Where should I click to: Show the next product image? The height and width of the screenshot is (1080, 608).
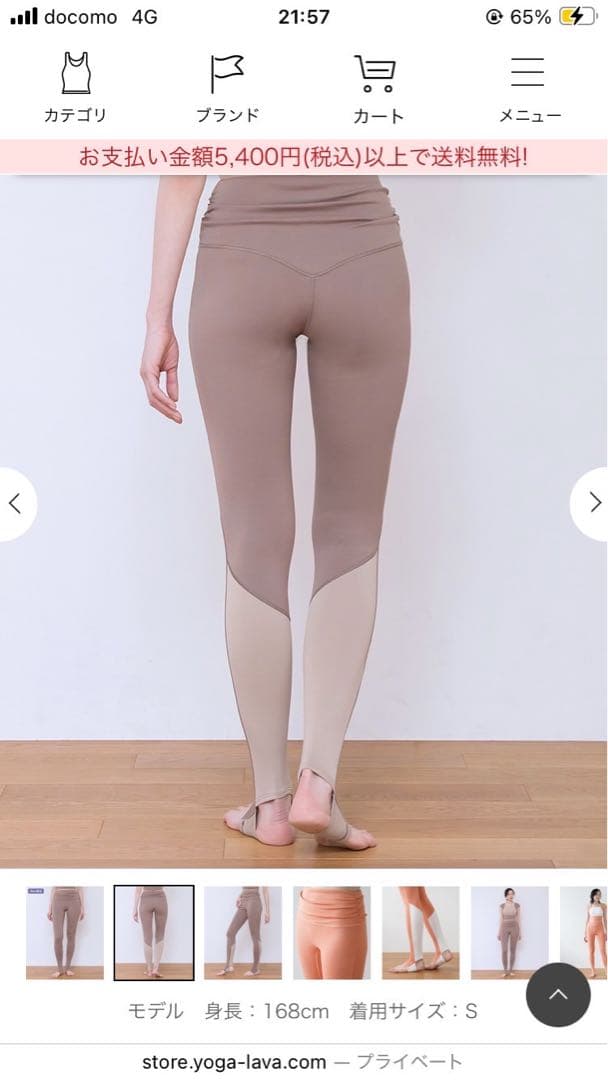[592, 503]
